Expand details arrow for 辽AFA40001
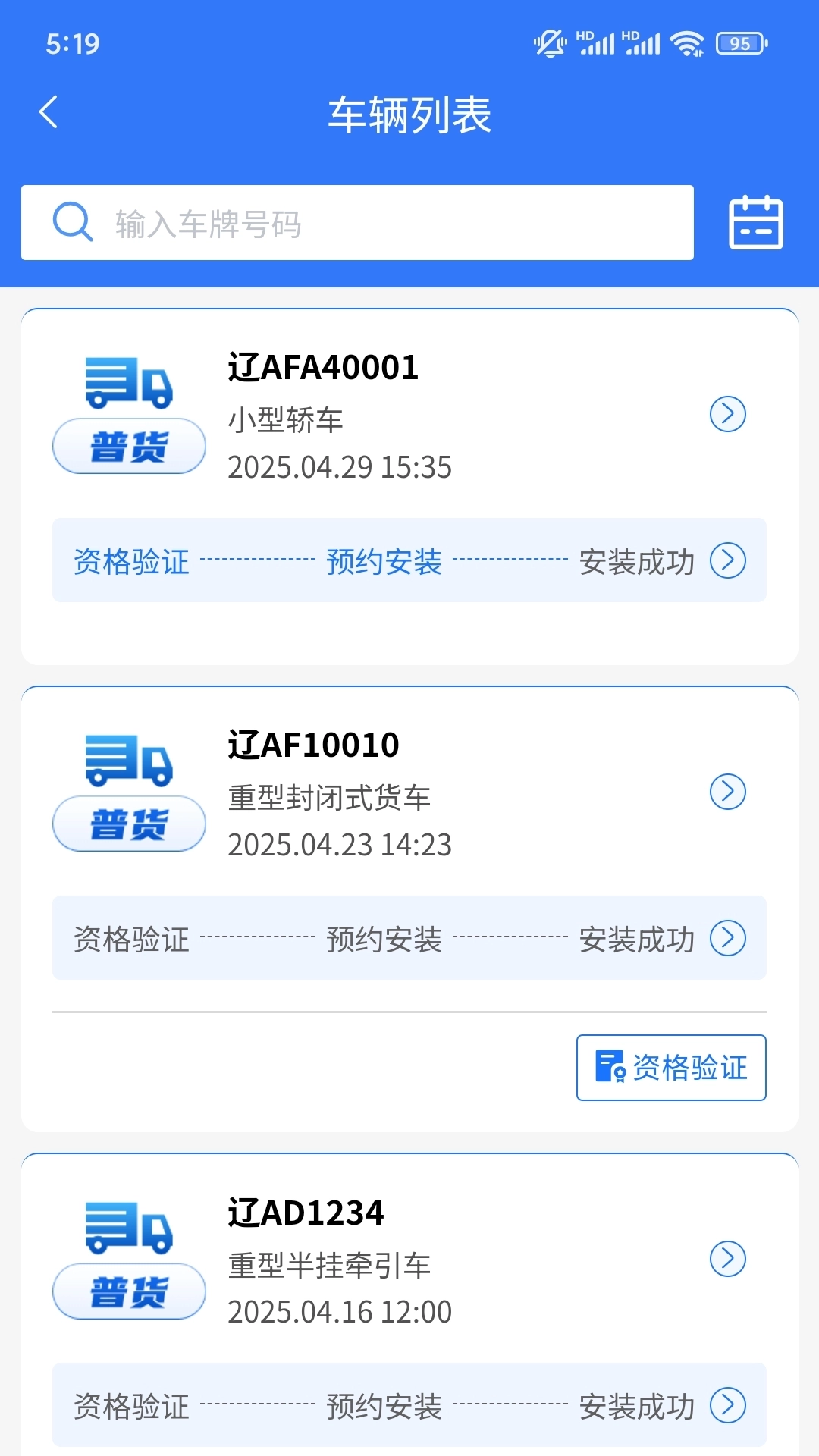The height and width of the screenshot is (1456, 819). click(x=728, y=414)
